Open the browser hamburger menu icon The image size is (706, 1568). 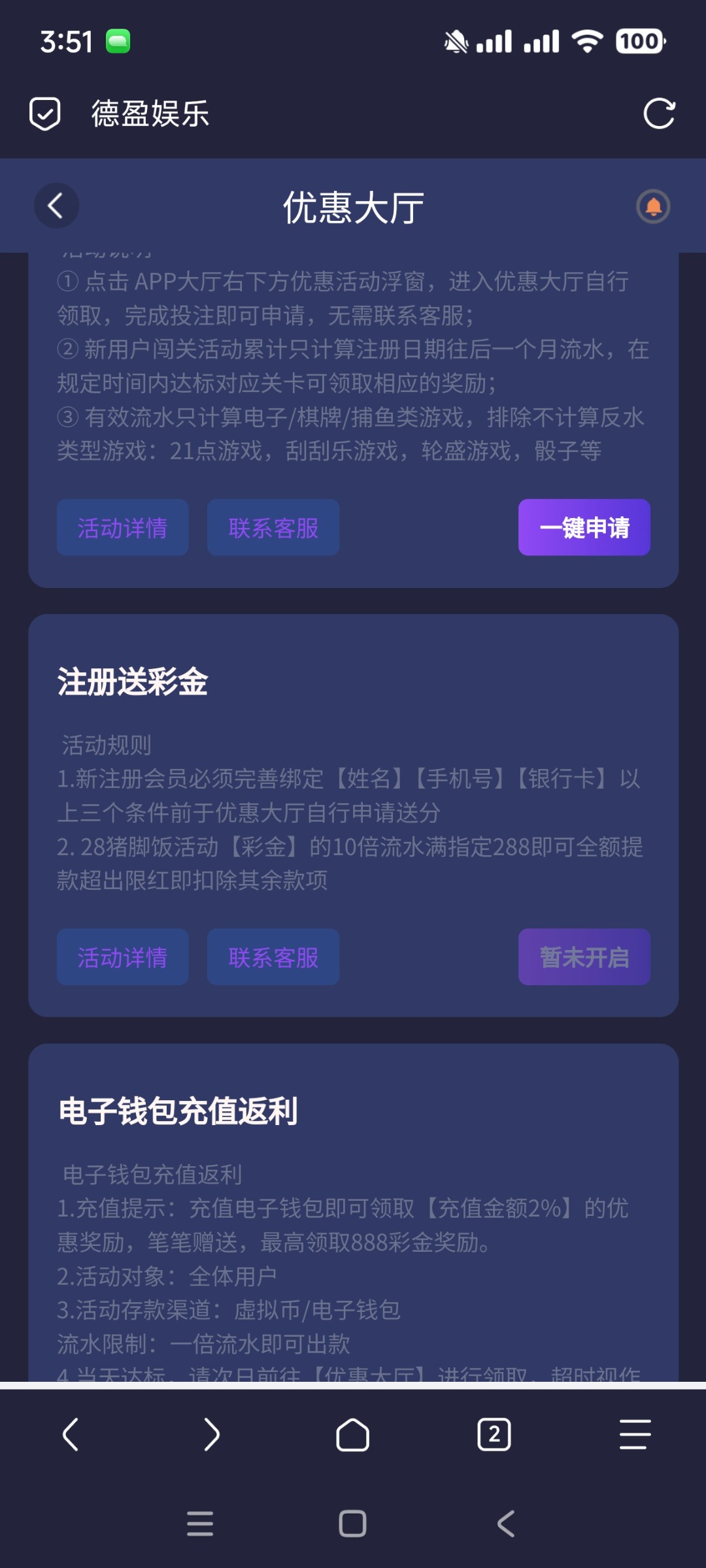pyautogui.click(x=635, y=1435)
